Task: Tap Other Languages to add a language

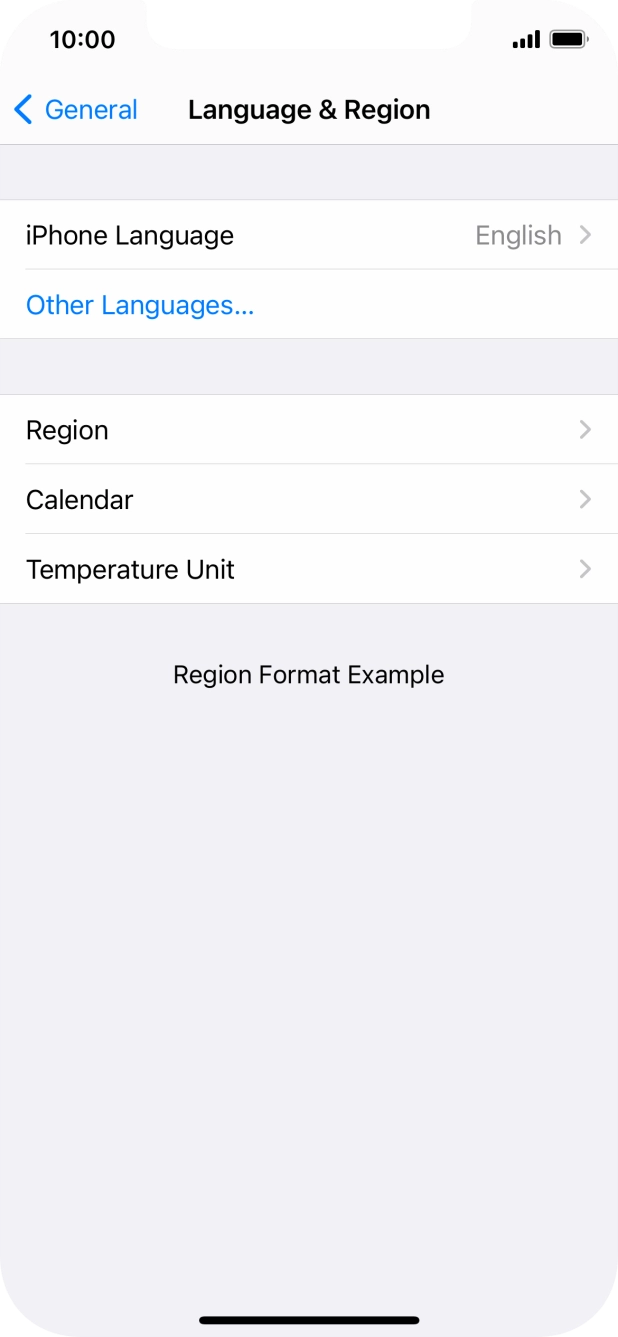Action: click(140, 305)
